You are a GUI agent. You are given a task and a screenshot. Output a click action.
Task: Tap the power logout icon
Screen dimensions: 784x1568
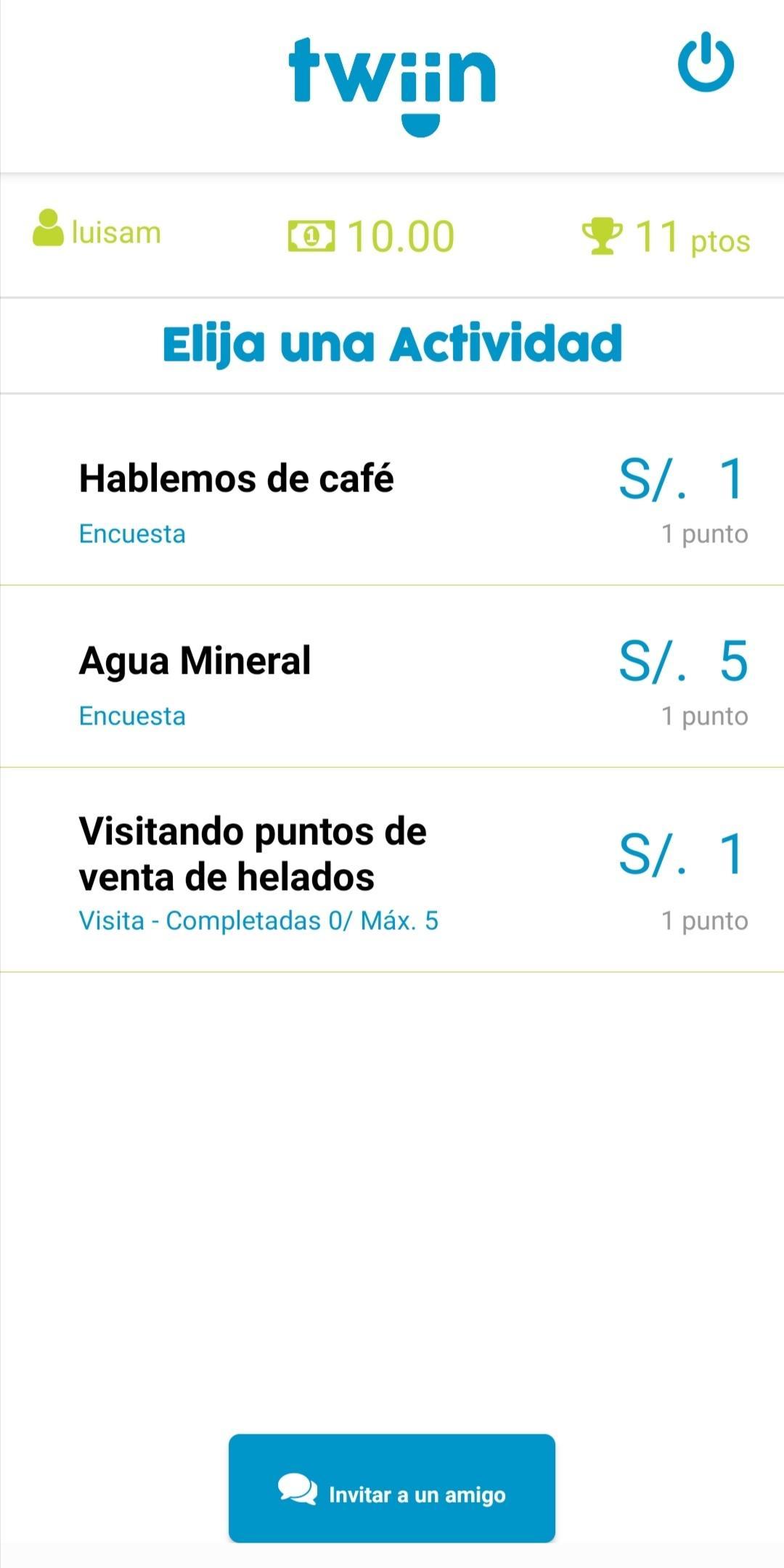tap(706, 62)
